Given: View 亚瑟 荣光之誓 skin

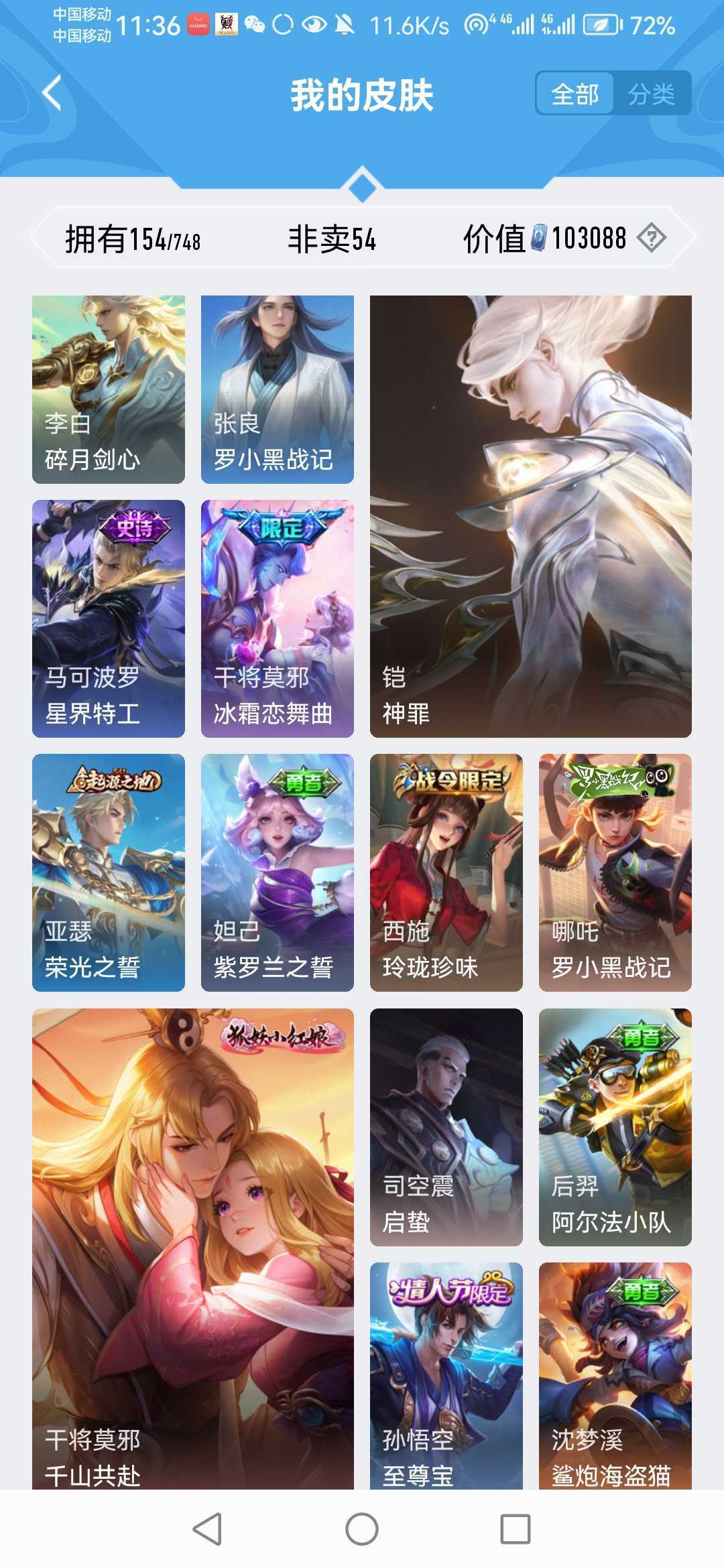Looking at the screenshot, I should (x=109, y=872).
